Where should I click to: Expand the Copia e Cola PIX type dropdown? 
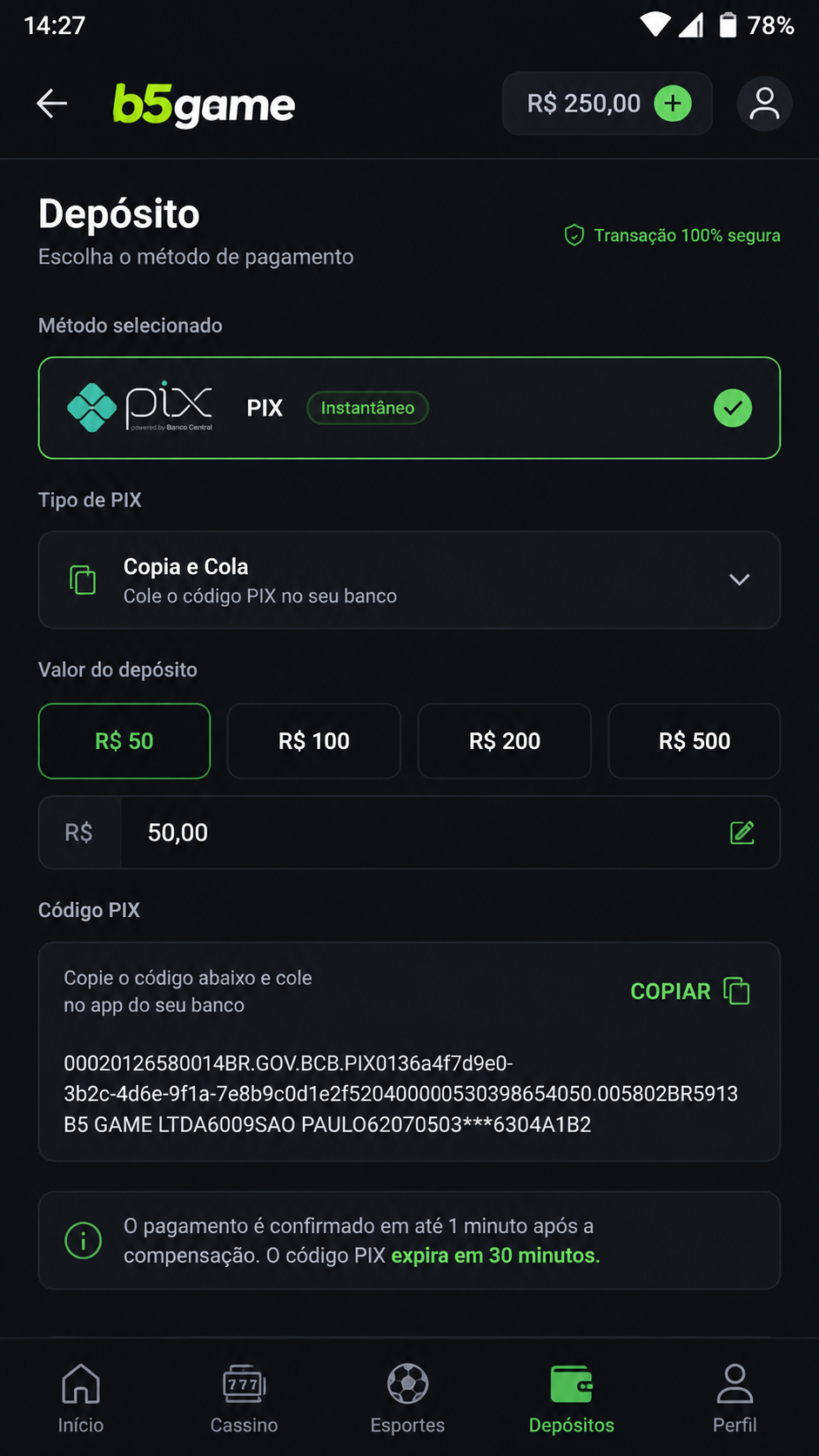[409, 580]
